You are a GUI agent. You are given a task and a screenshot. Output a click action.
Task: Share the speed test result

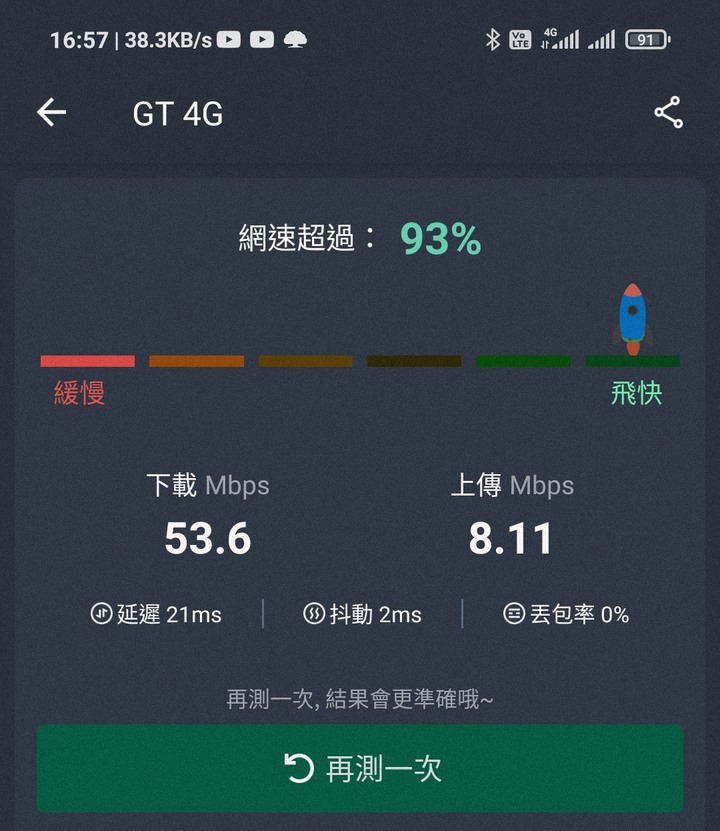668,113
